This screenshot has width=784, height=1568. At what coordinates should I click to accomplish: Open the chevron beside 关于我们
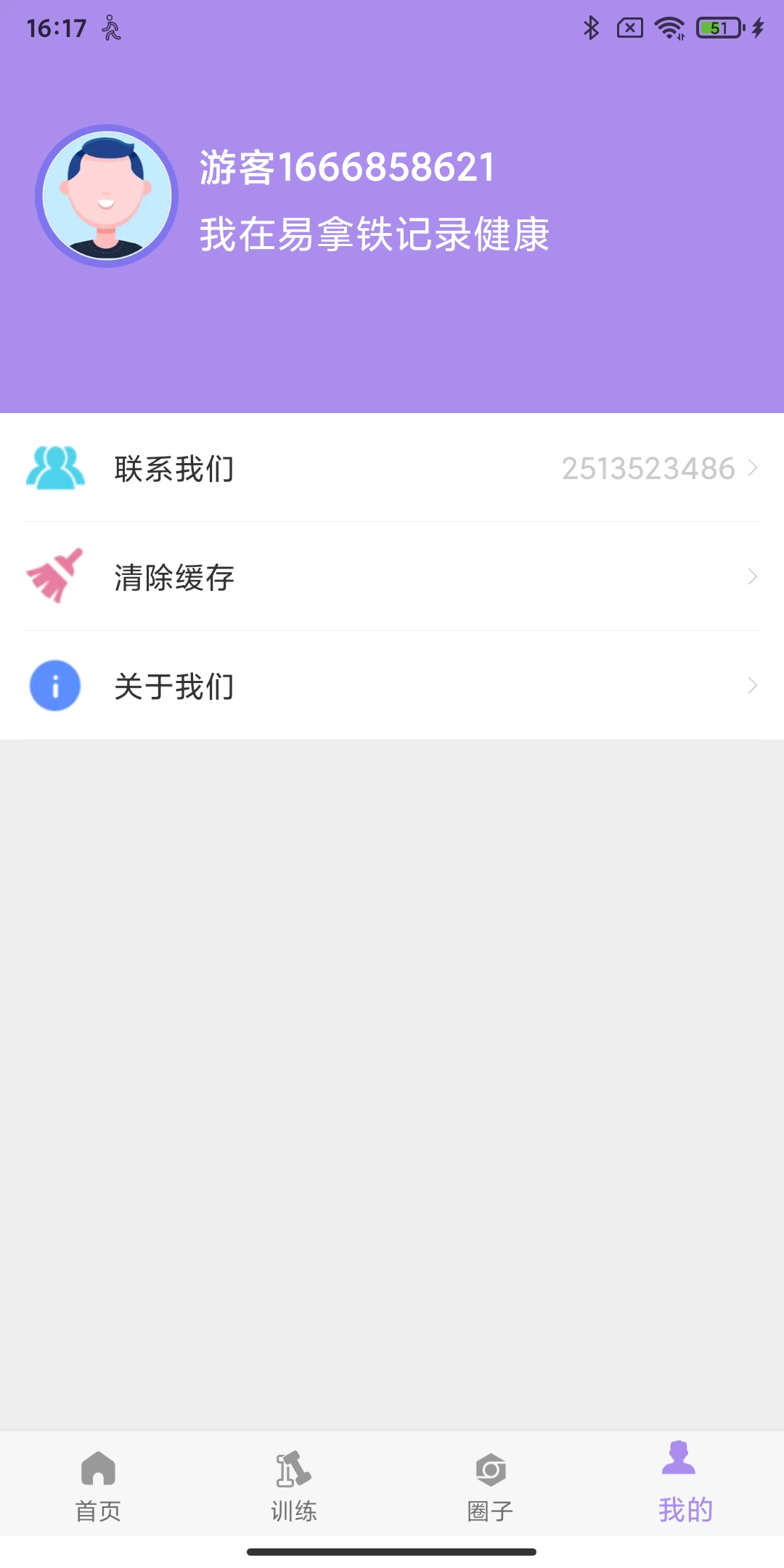click(x=754, y=685)
